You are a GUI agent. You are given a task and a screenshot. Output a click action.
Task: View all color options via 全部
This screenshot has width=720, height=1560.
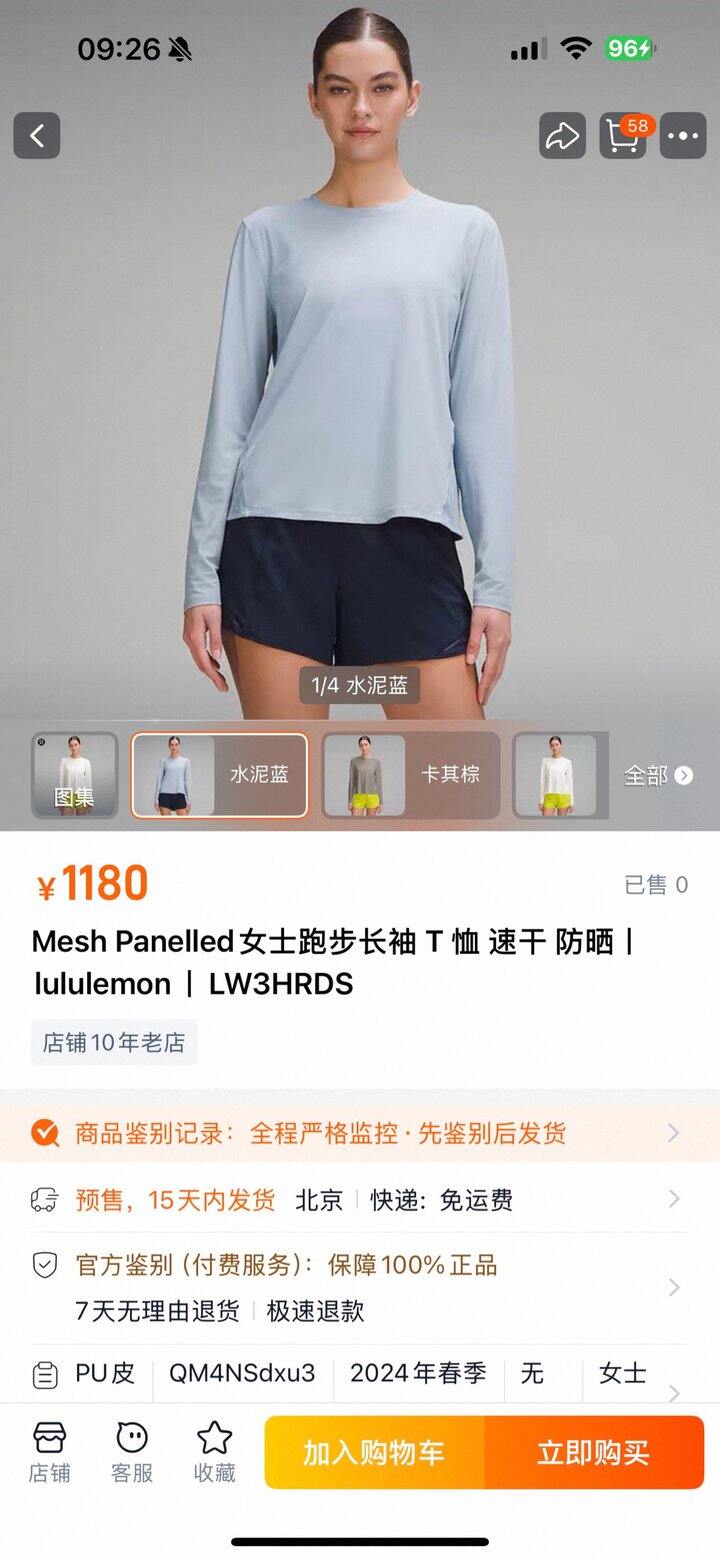[x=657, y=775]
